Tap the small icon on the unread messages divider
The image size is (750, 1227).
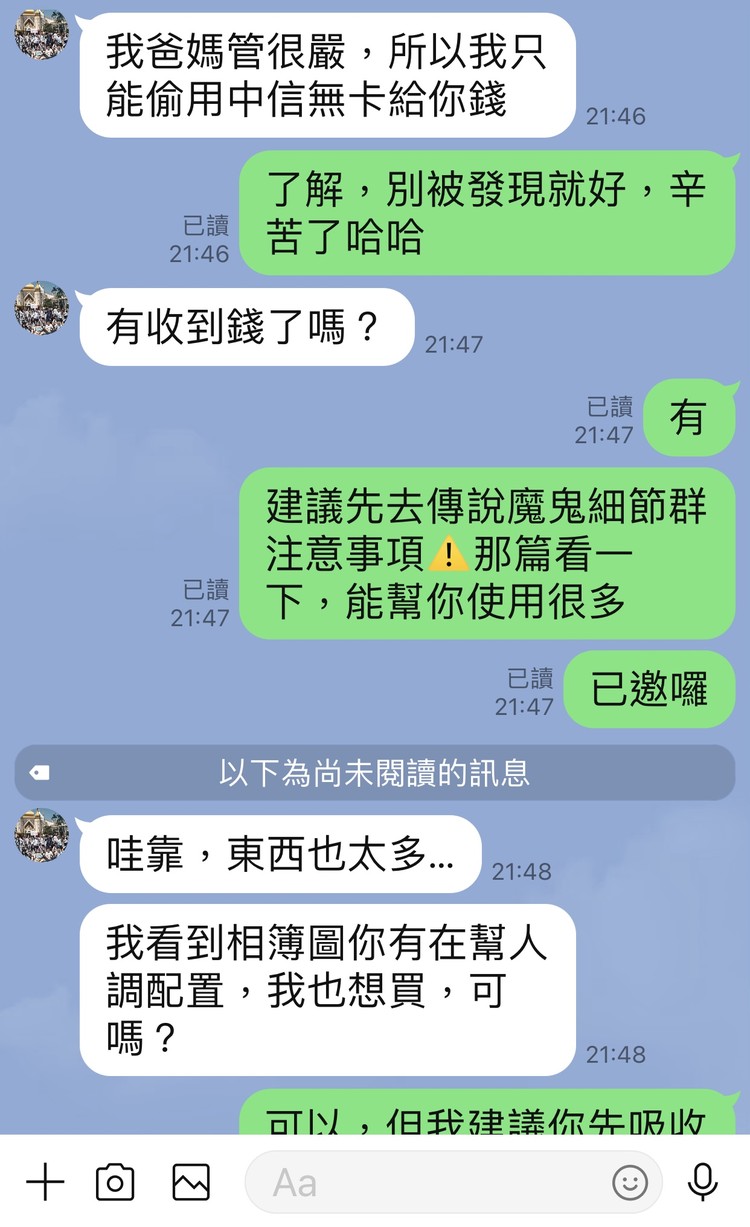click(37, 771)
